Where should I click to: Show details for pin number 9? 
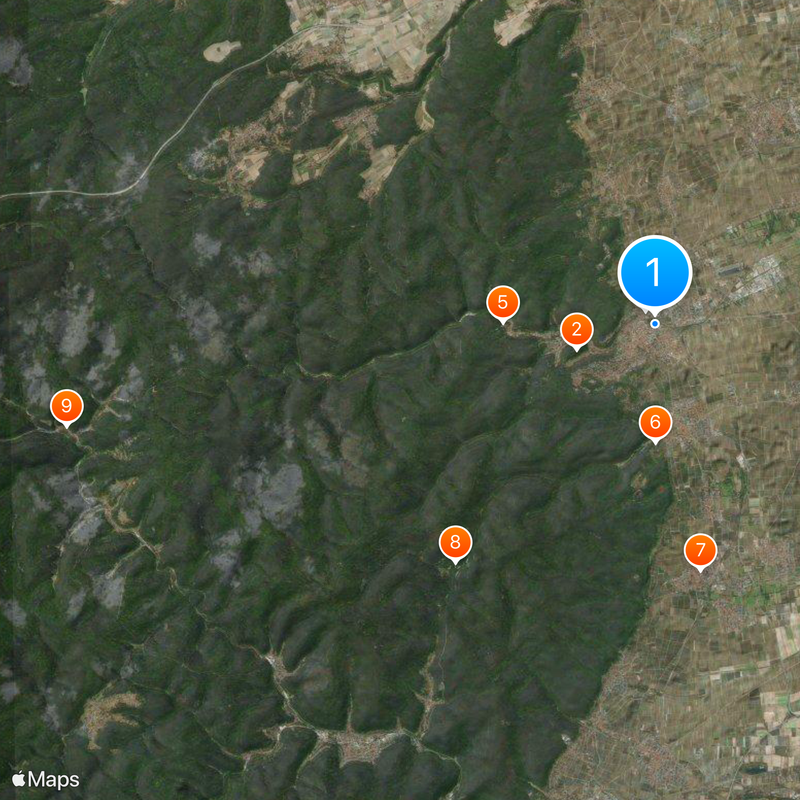(66, 406)
